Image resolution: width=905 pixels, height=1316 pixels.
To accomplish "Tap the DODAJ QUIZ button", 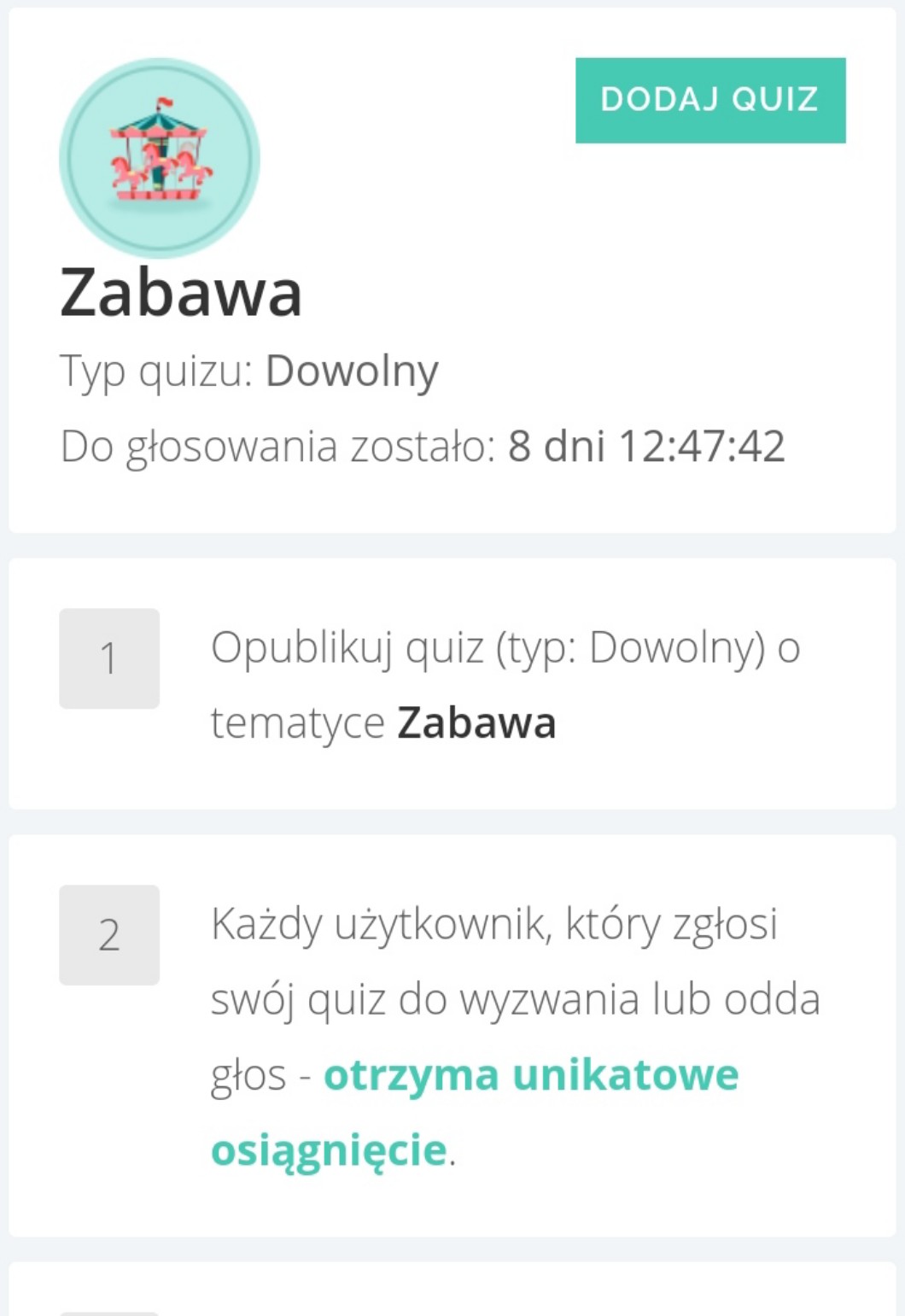I will [710, 101].
